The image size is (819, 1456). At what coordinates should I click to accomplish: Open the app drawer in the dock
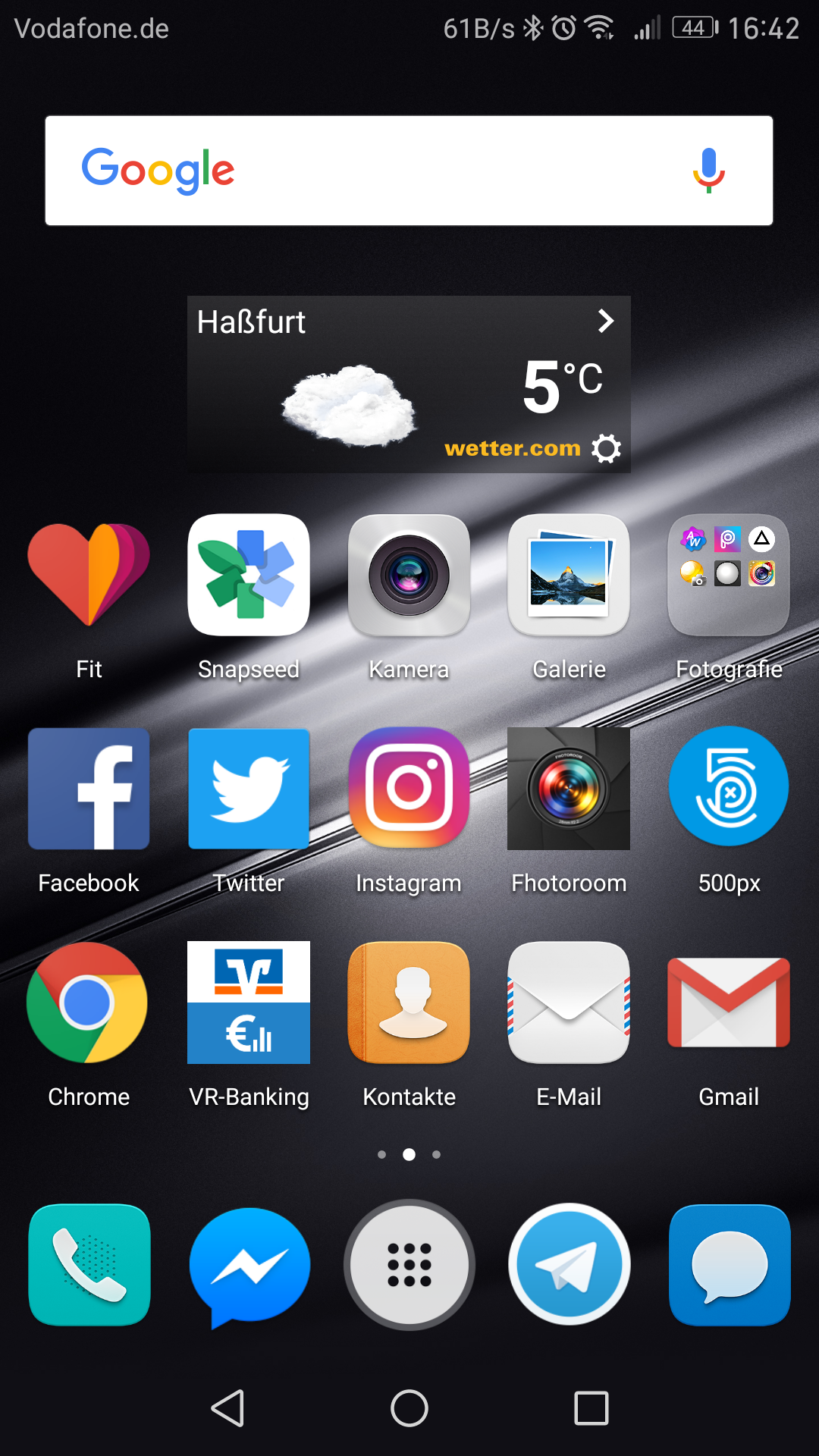[x=409, y=1265]
